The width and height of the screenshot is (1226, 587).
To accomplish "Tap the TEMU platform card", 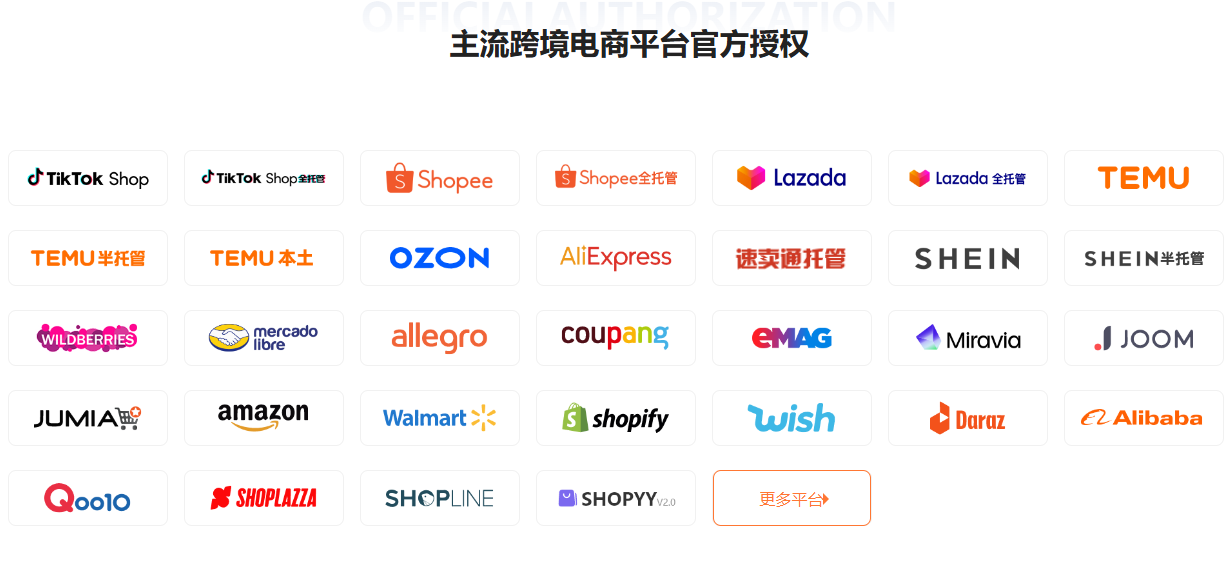I will 1143,178.
